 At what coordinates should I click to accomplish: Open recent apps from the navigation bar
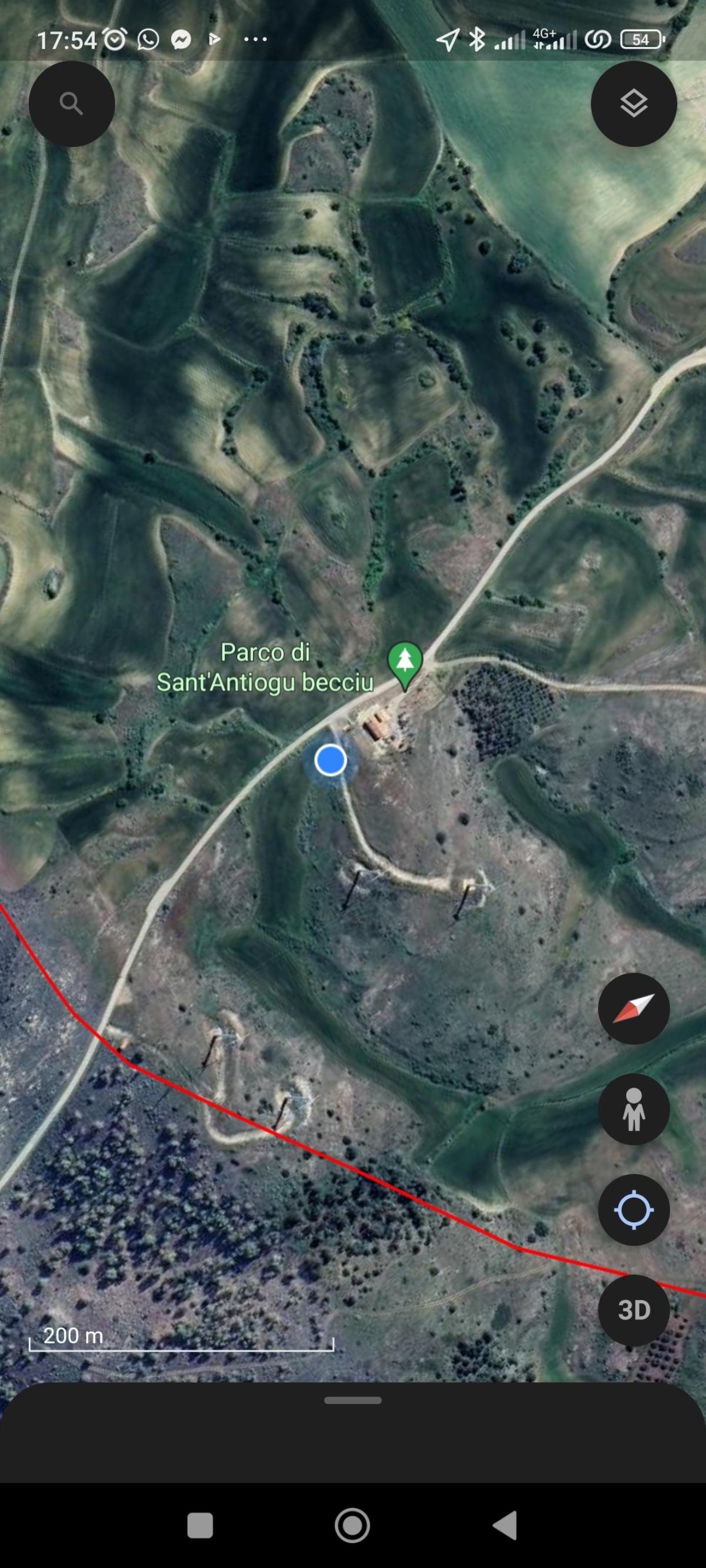click(200, 1526)
